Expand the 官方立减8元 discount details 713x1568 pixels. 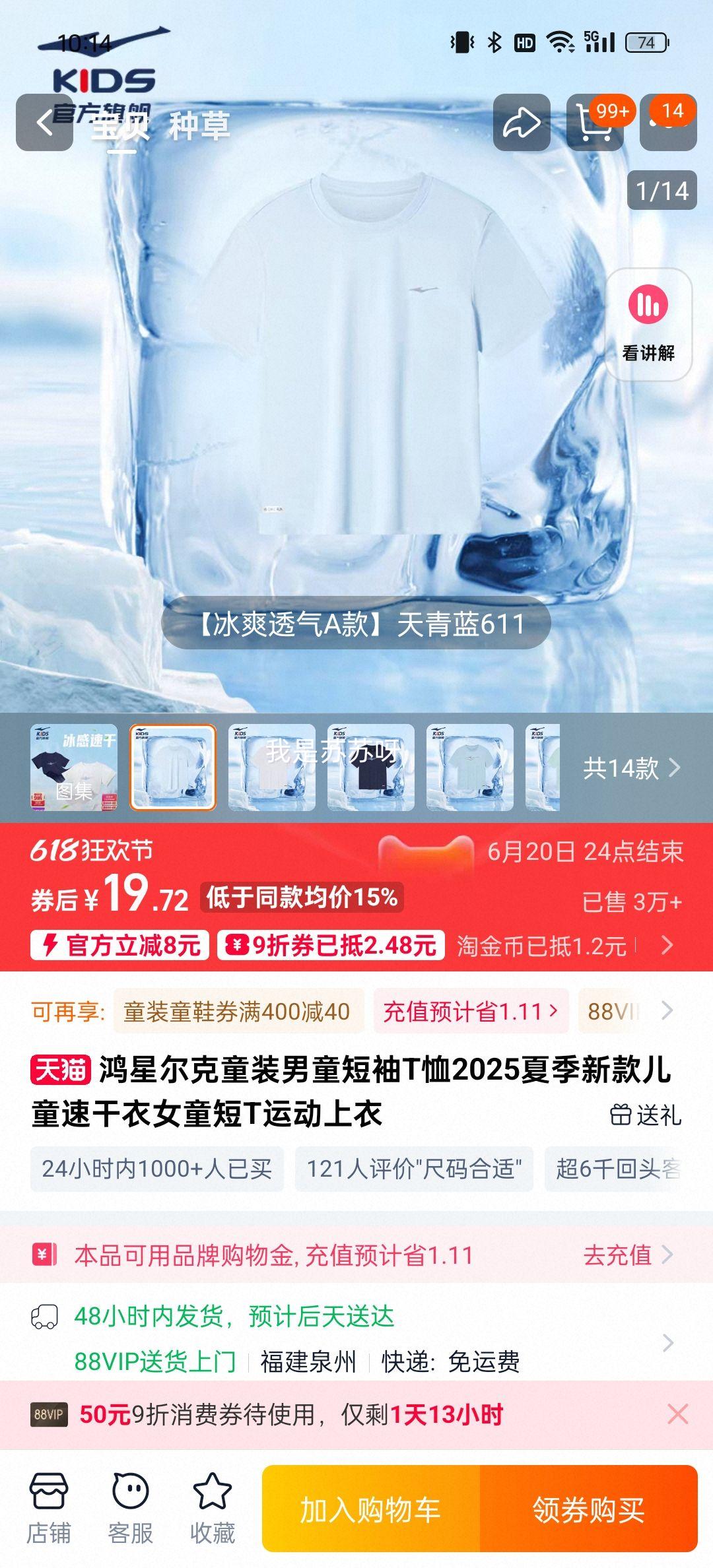coord(120,945)
